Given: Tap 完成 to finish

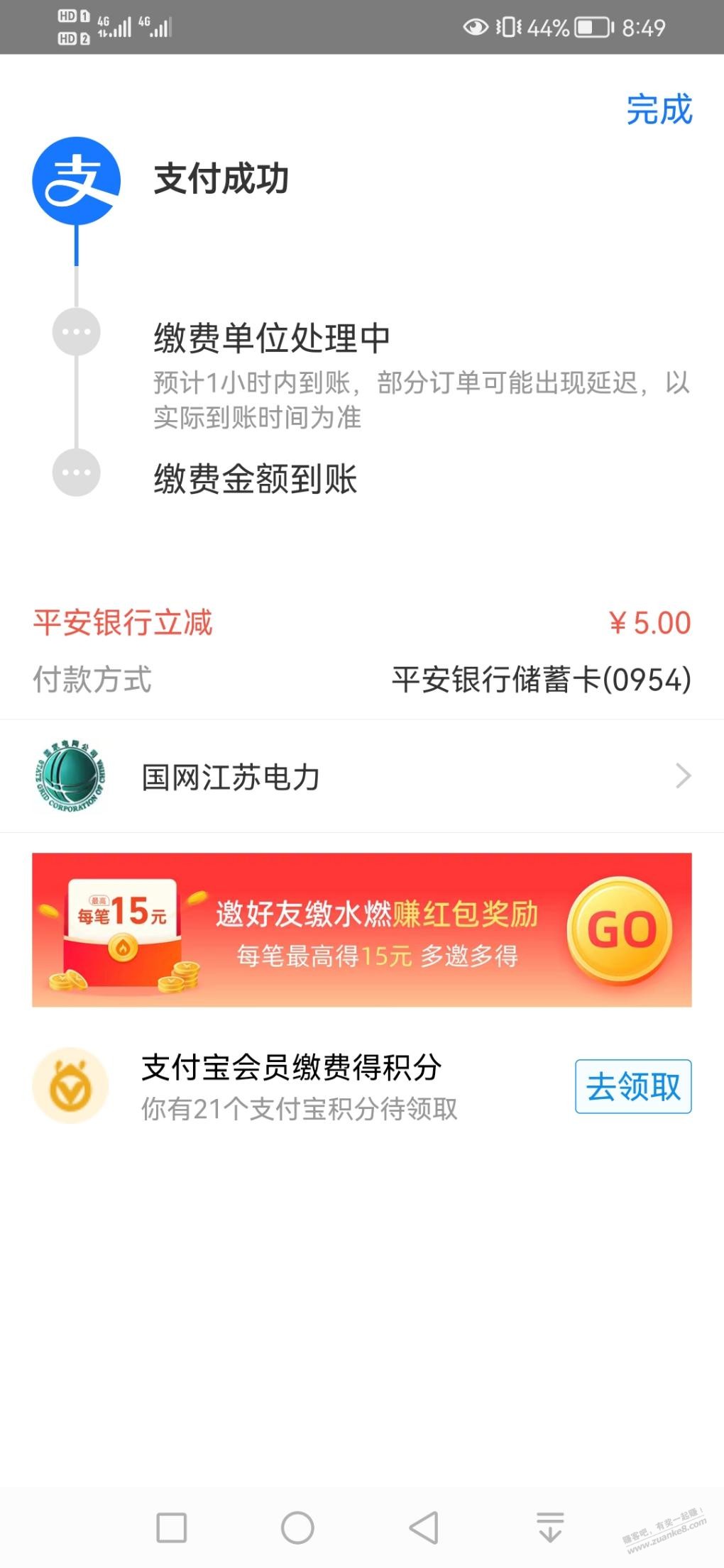Looking at the screenshot, I should pos(659,110).
